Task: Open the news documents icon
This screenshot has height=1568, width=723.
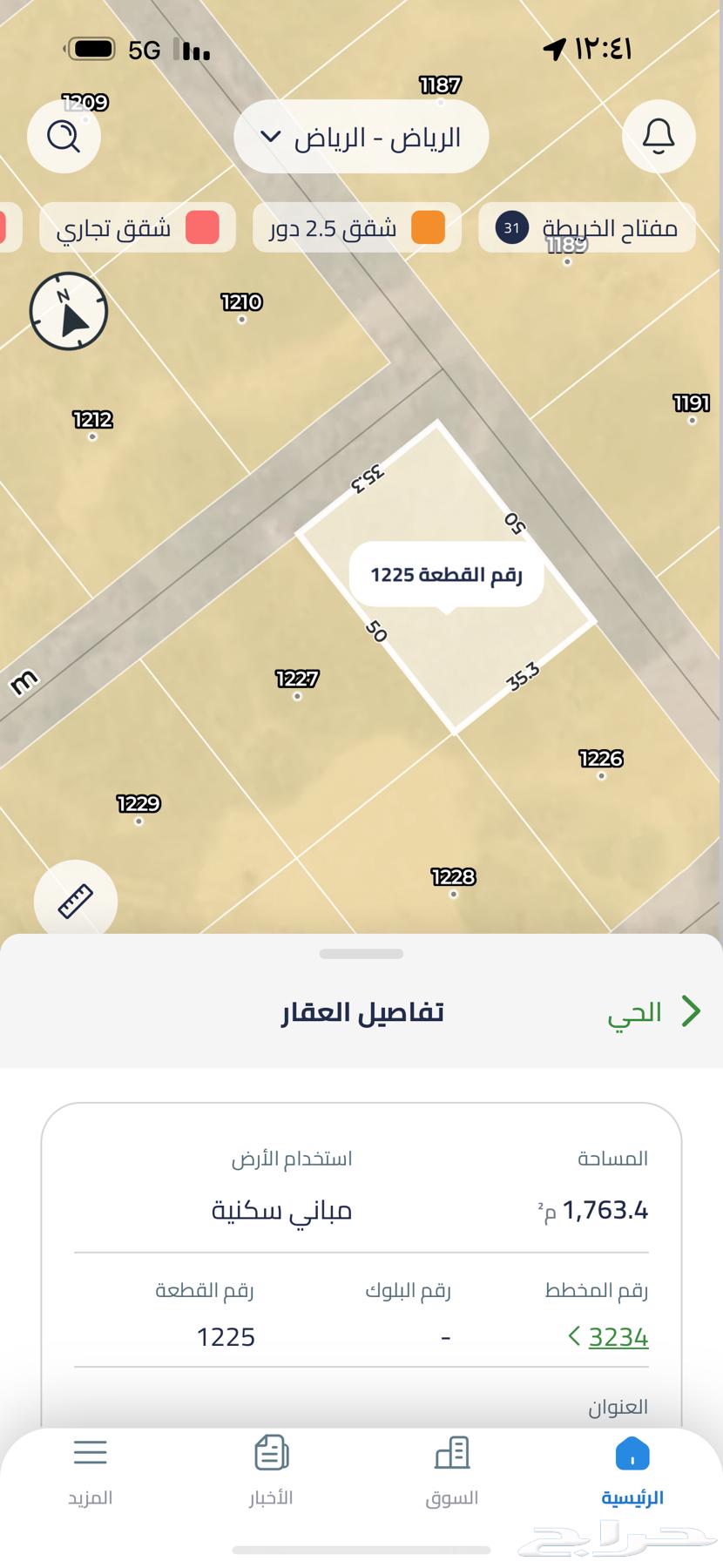Action: click(270, 1453)
